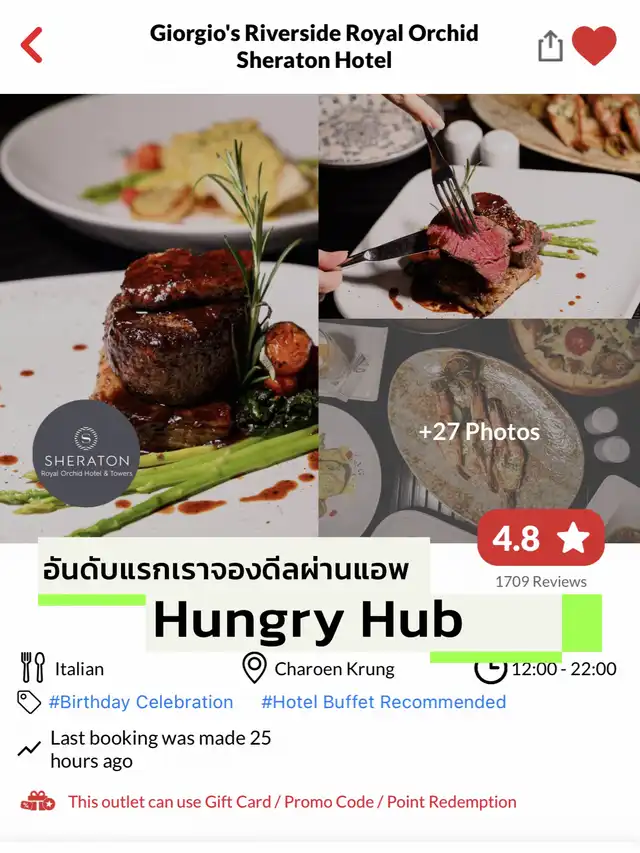The width and height of the screenshot is (640, 853).
Task: Toggle the favorite heart icon
Action: point(594,46)
